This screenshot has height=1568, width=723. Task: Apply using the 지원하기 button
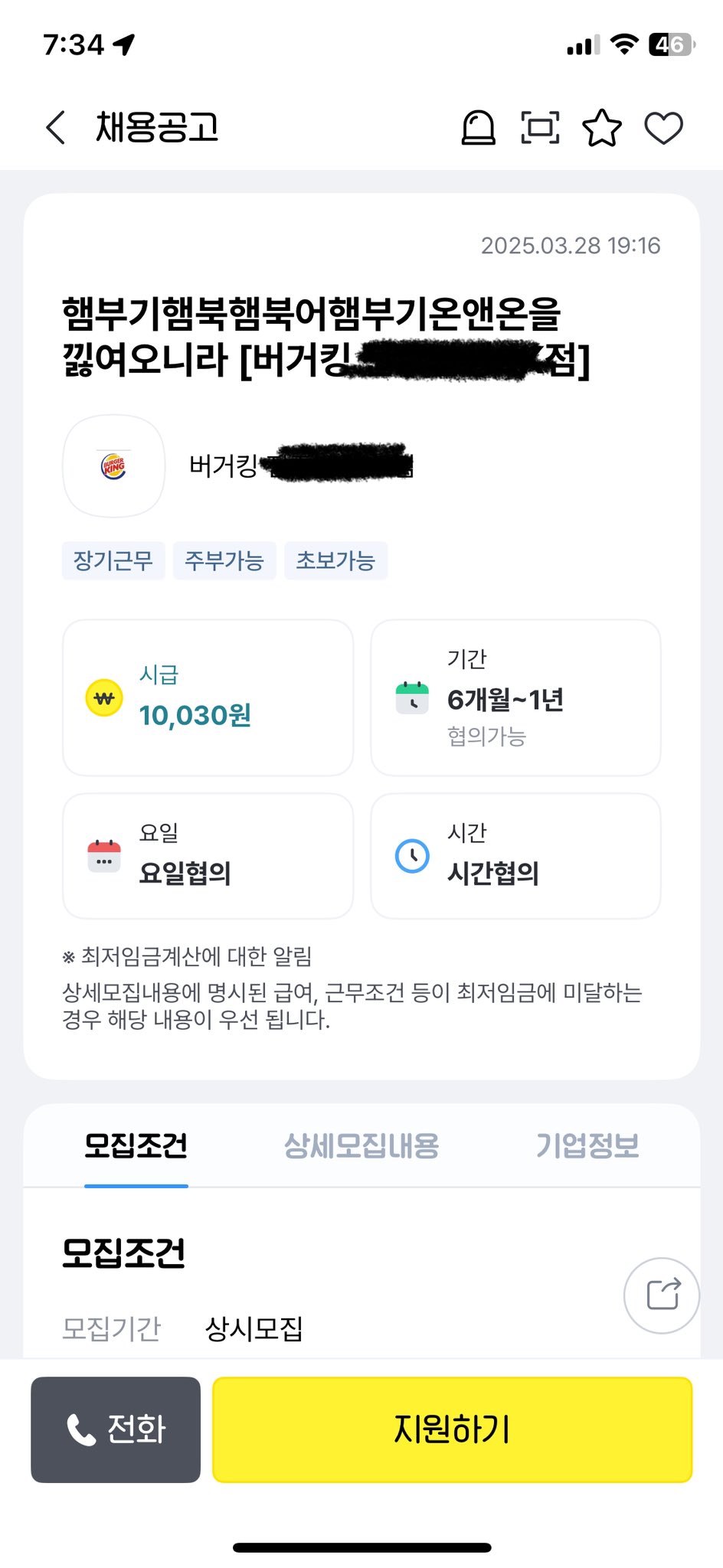coord(452,1429)
